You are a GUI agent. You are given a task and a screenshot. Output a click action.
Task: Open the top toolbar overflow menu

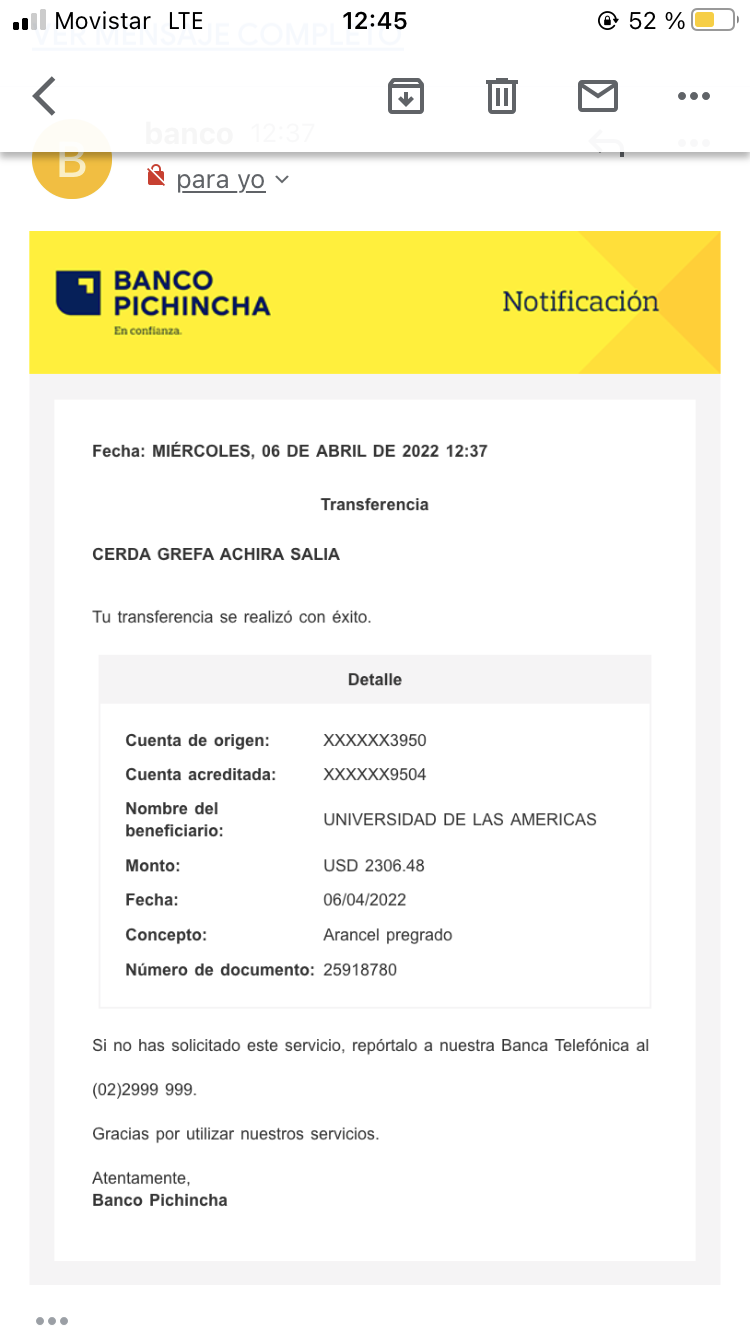click(693, 96)
